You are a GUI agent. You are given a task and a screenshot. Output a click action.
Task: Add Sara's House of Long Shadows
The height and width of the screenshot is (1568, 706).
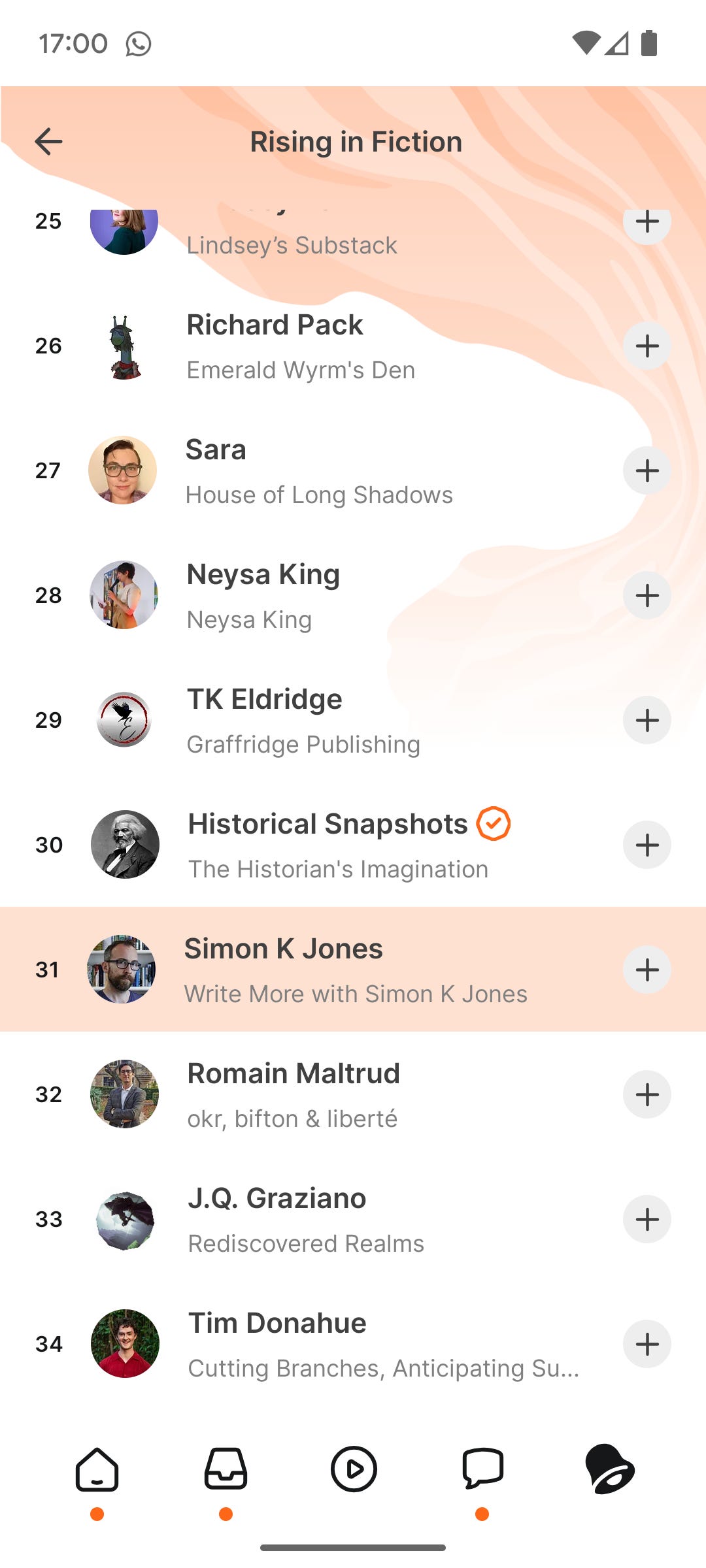pyautogui.click(x=647, y=471)
